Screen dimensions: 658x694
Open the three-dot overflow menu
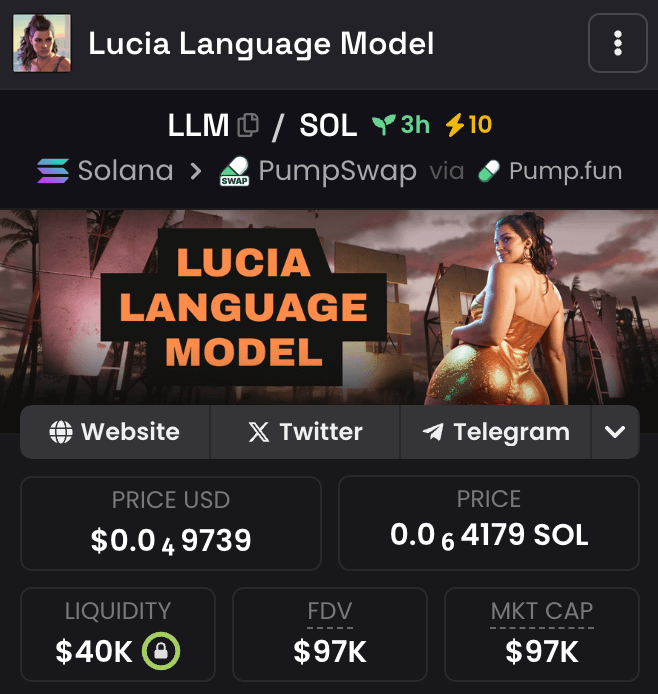coord(617,43)
